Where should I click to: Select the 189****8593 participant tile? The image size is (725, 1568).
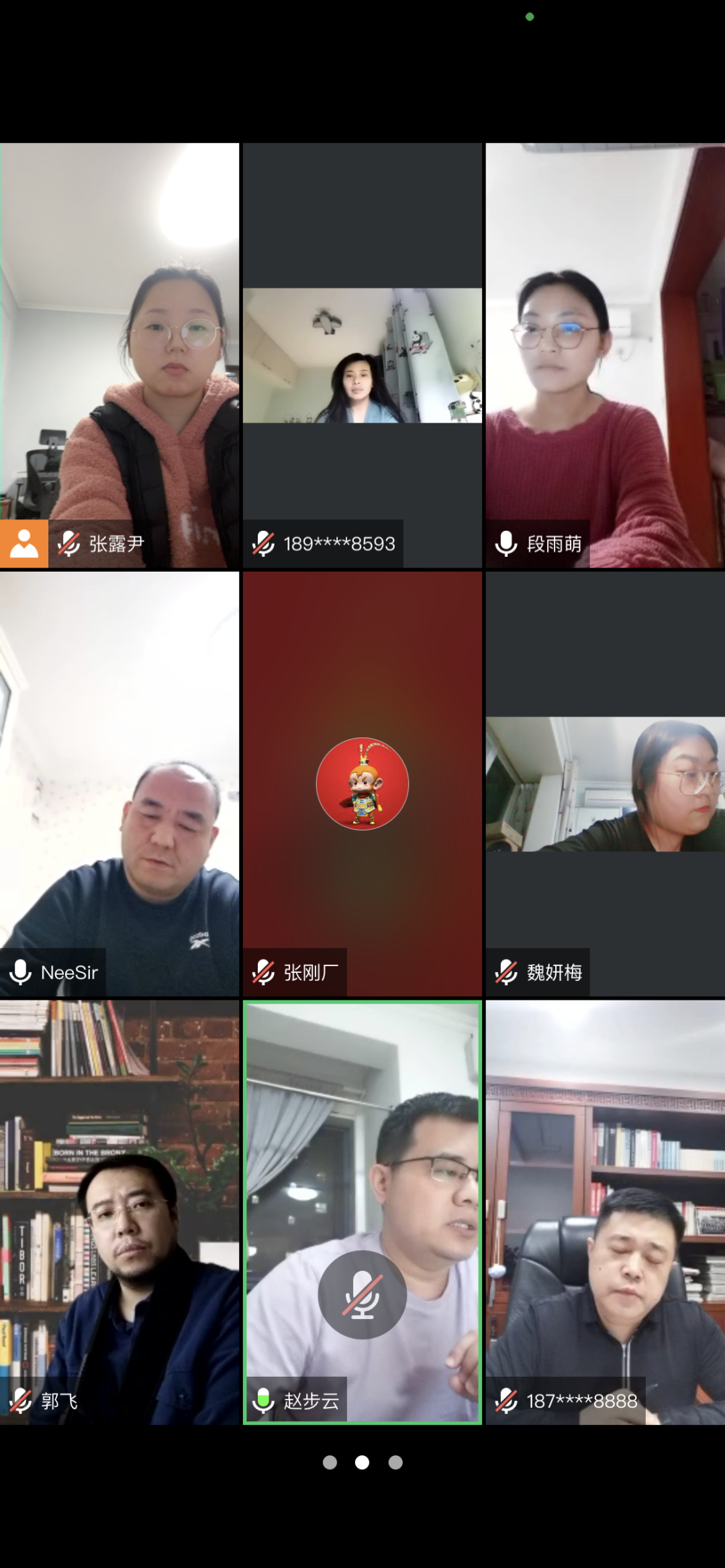coord(362,356)
